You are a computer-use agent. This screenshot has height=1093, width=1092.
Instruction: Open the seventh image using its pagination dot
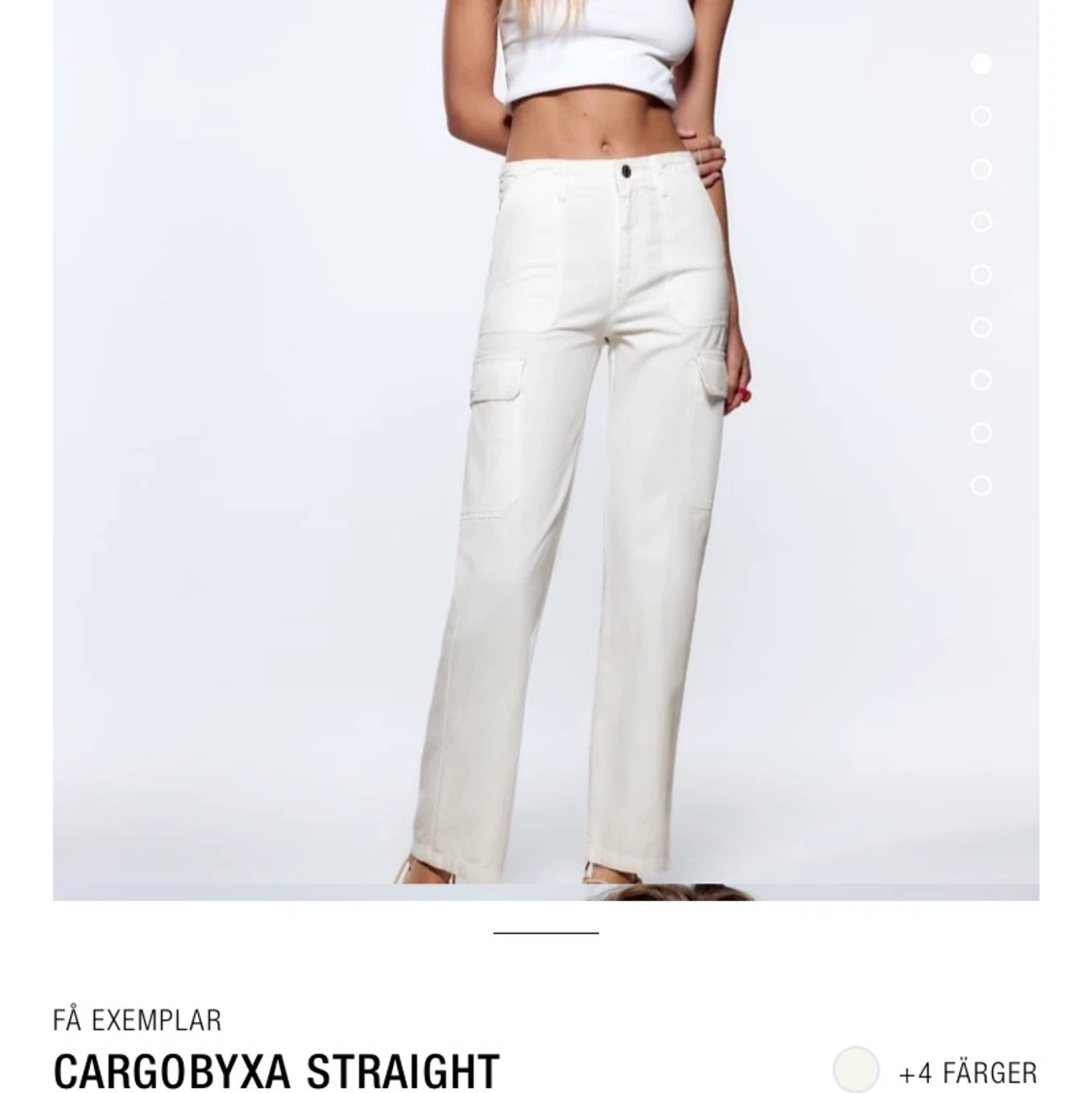point(980,378)
